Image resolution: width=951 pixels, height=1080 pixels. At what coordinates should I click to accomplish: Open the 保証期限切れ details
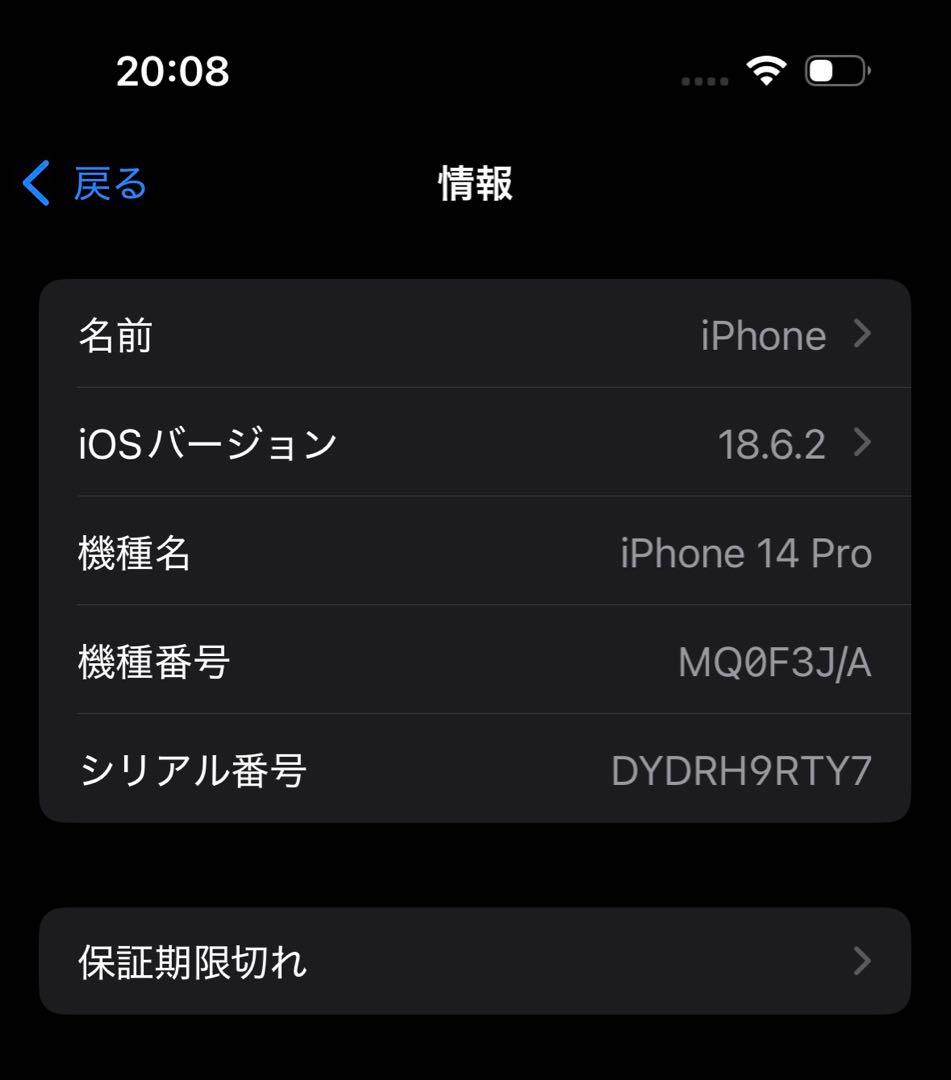475,961
